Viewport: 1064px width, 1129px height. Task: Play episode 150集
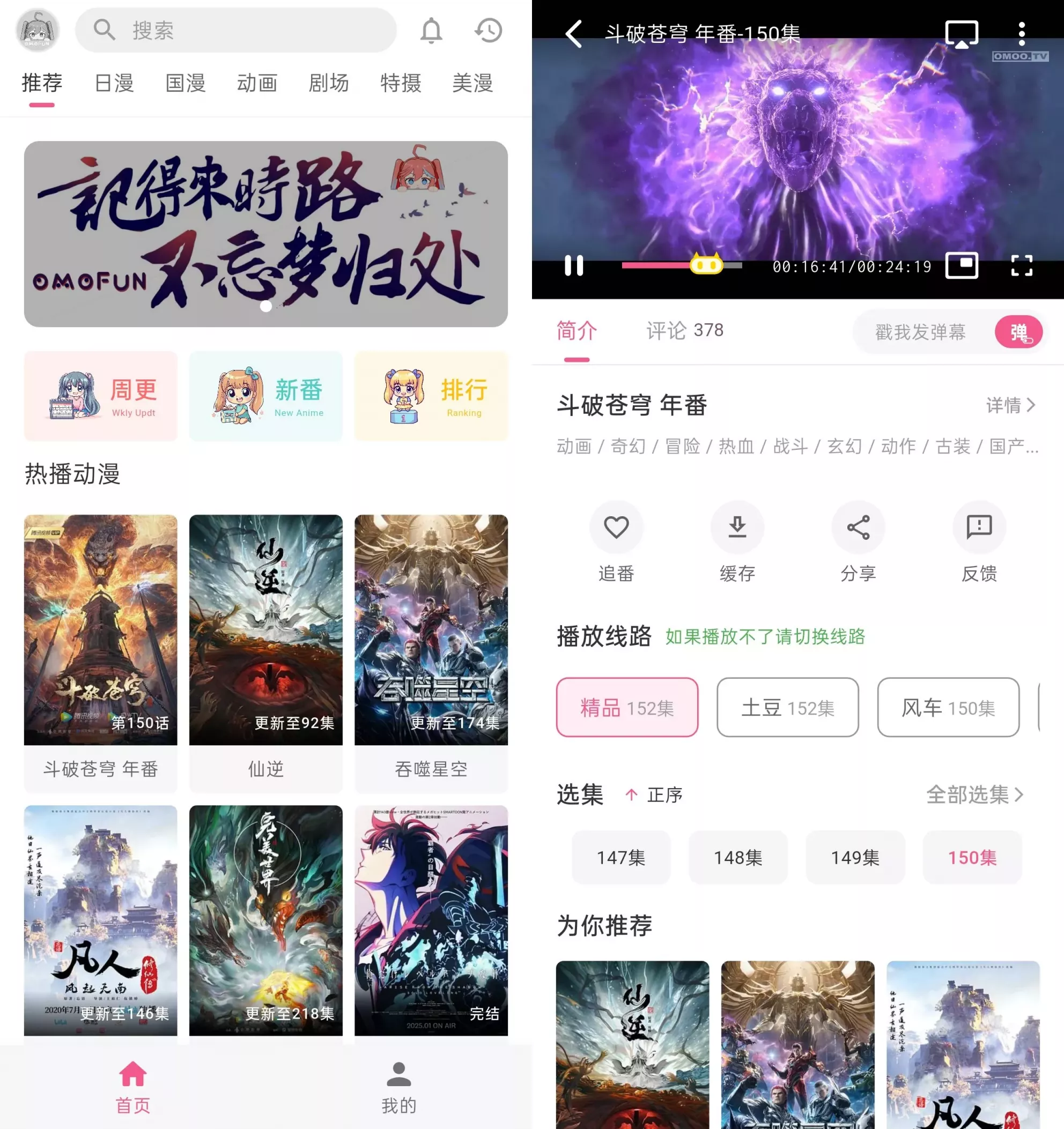click(971, 858)
